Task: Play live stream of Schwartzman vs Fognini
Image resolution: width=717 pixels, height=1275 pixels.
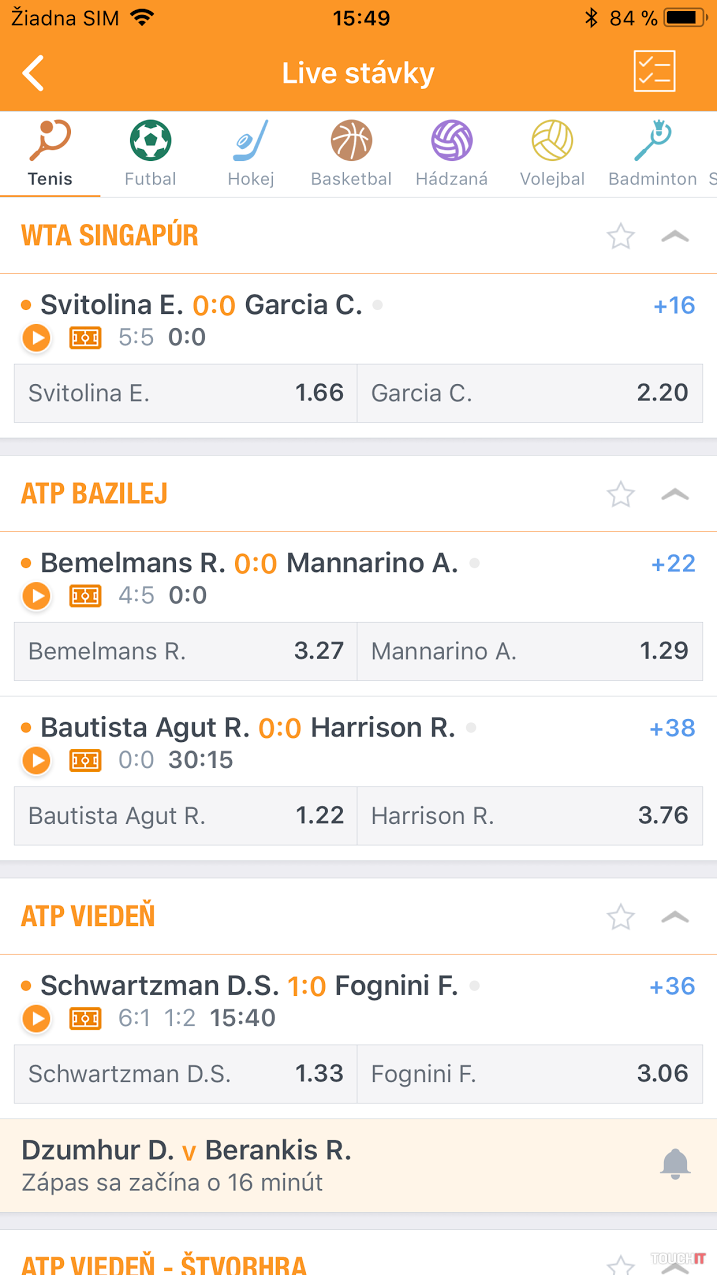Action: tap(36, 1019)
